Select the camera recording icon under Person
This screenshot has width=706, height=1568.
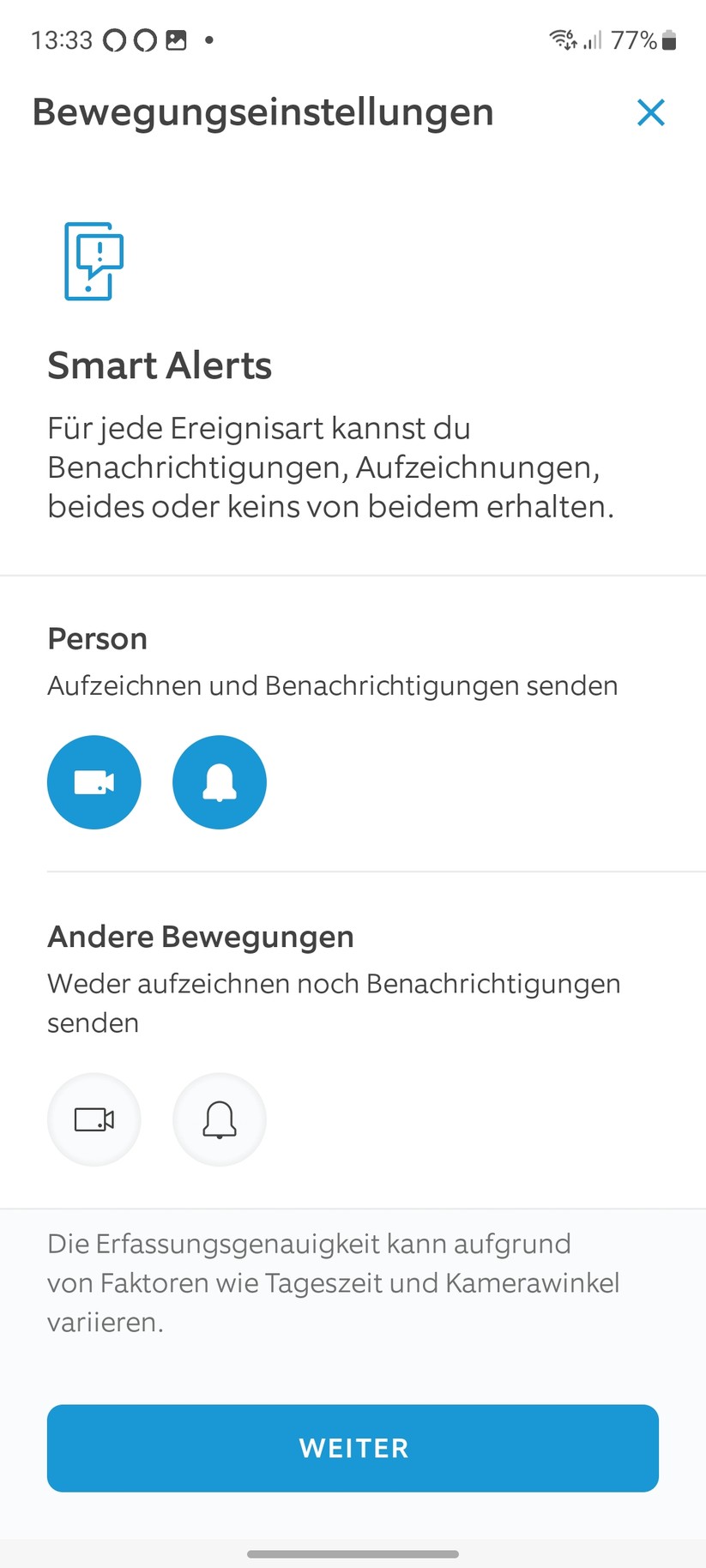(x=94, y=781)
